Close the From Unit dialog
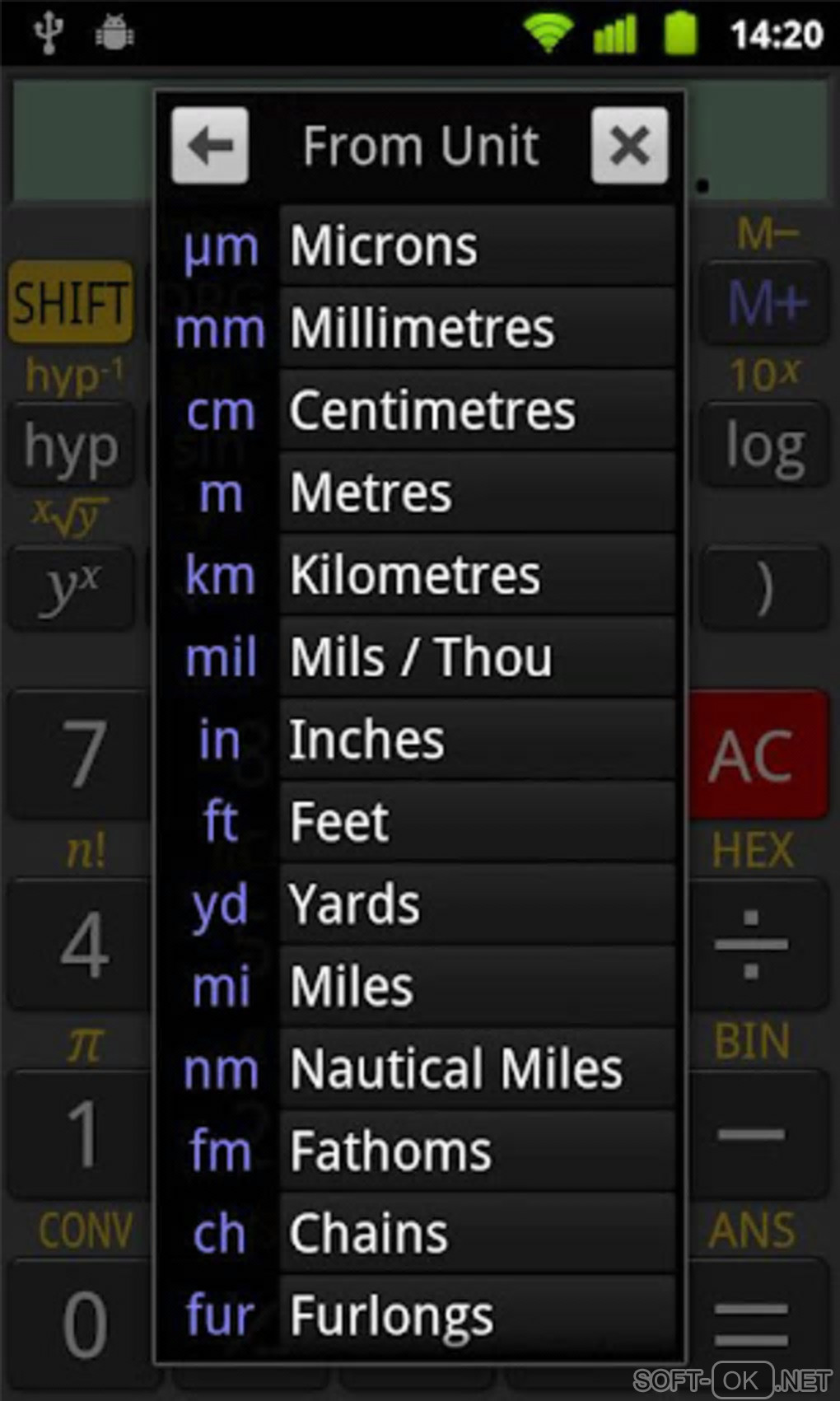Screen dimensions: 840x1401 pos(629,146)
